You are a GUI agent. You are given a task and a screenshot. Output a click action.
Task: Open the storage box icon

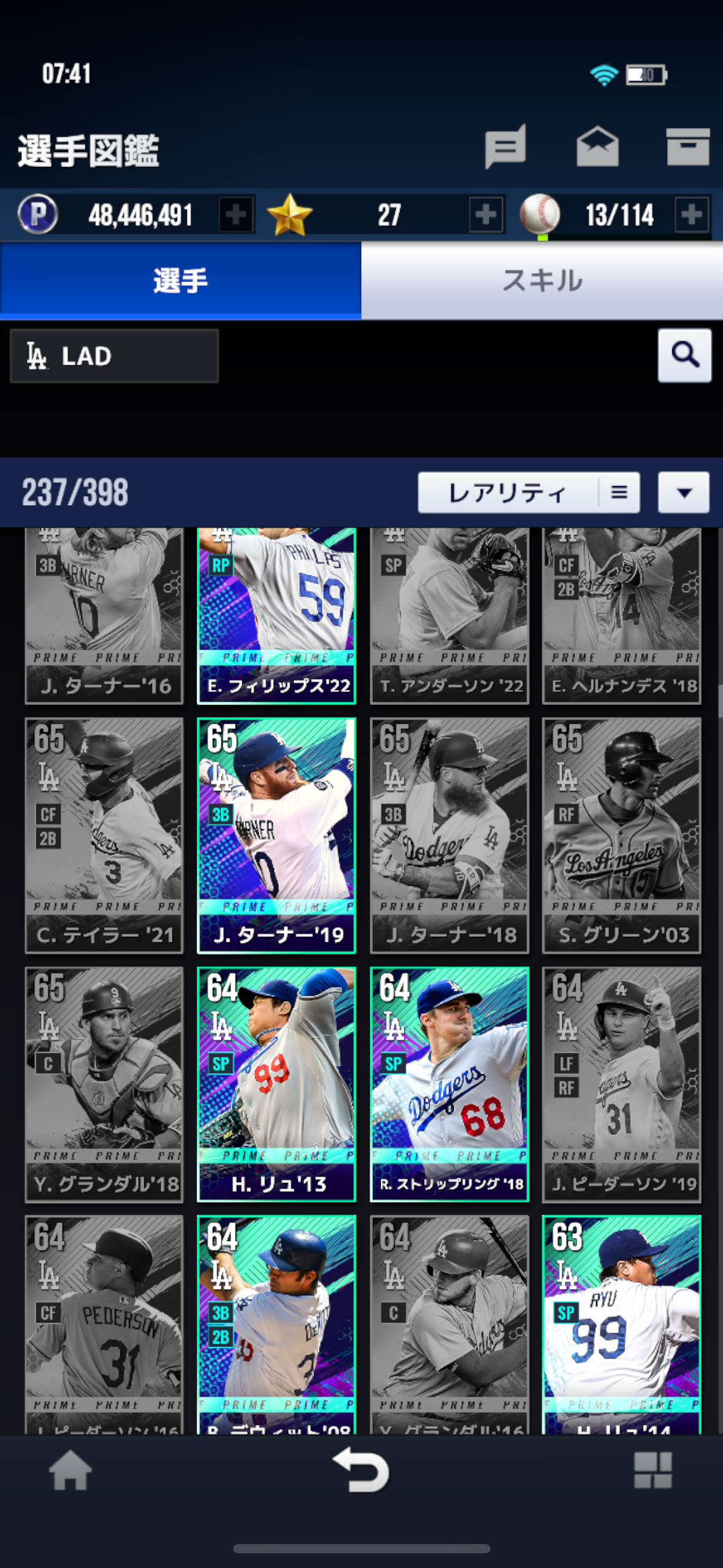[687, 147]
